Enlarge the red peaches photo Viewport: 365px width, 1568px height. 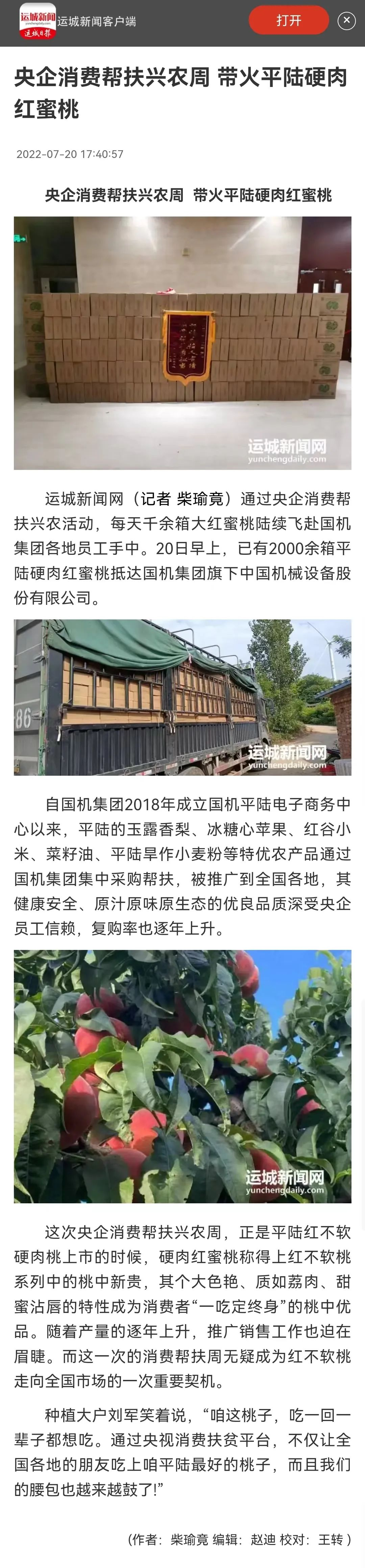tap(182, 1076)
